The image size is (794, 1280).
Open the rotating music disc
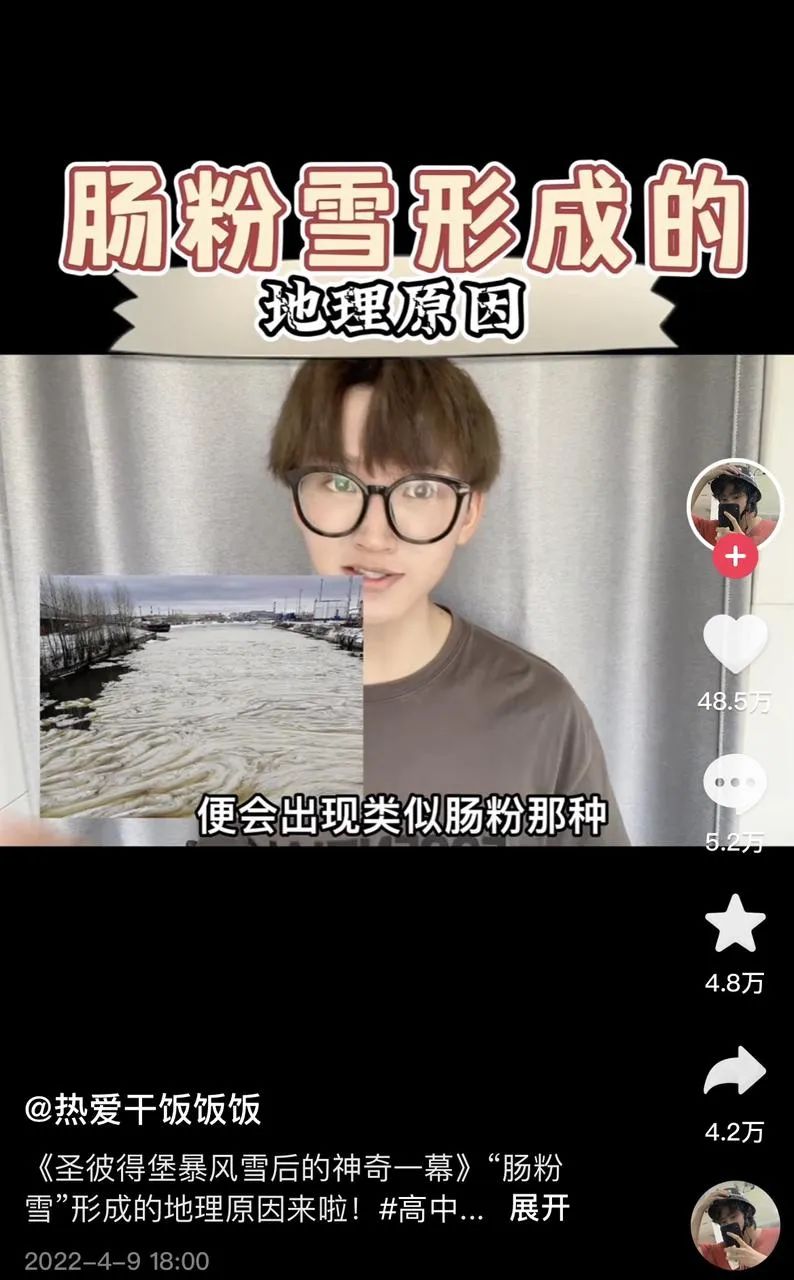[735, 1224]
